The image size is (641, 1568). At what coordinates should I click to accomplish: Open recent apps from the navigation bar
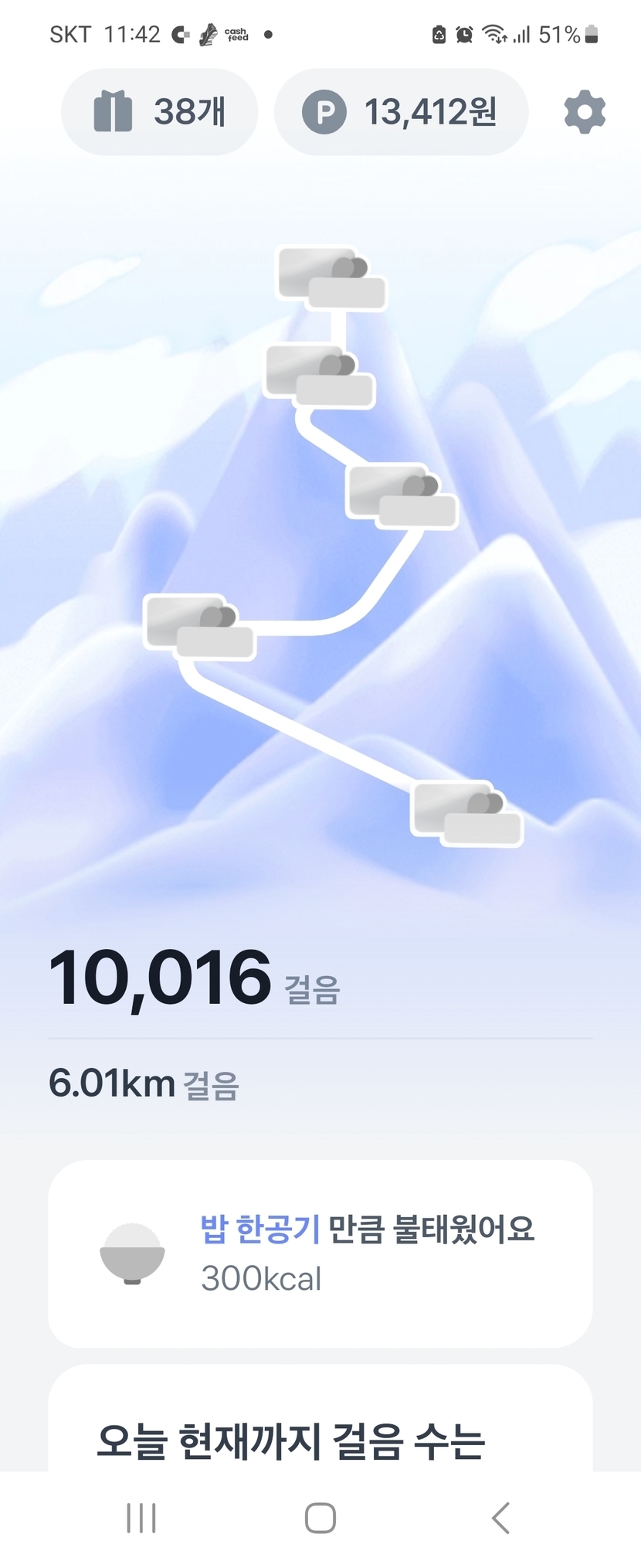point(141,1518)
